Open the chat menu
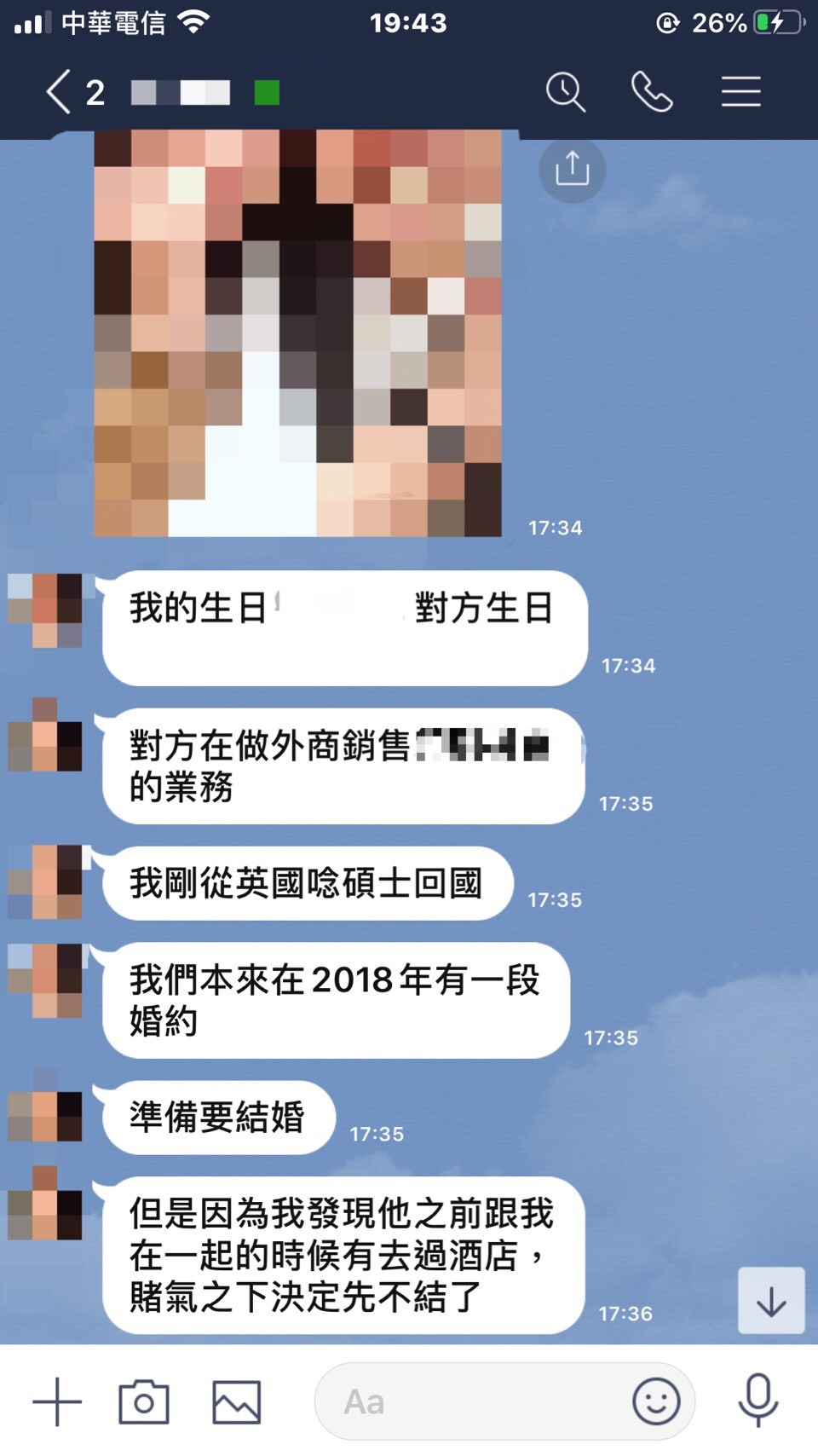This screenshot has height=1456, width=818. pyautogui.click(x=740, y=92)
